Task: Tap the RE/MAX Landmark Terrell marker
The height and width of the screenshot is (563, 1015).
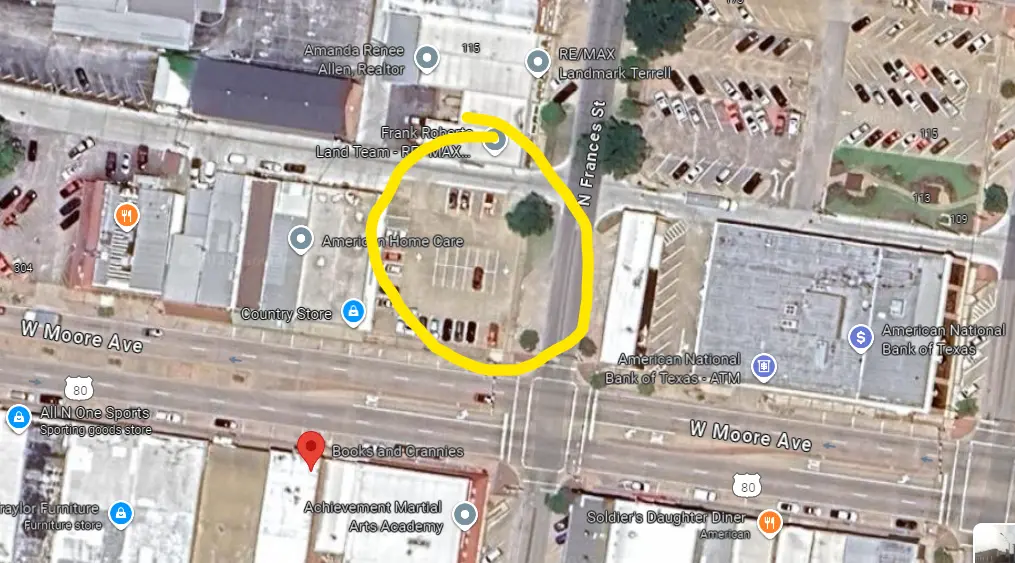Action: pos(538,64)
